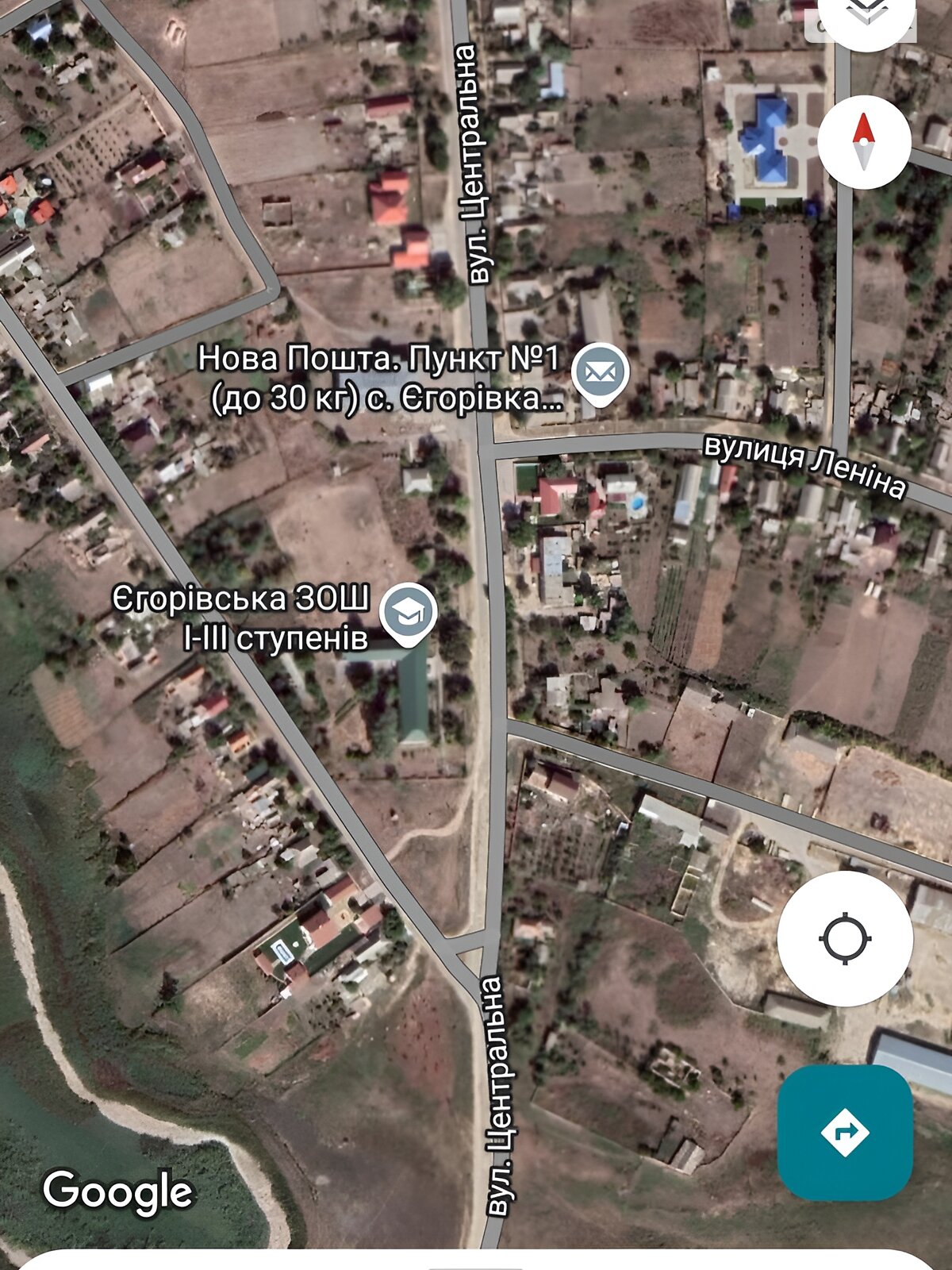
Task: Center the map on my location
Action: click(846, 939)
